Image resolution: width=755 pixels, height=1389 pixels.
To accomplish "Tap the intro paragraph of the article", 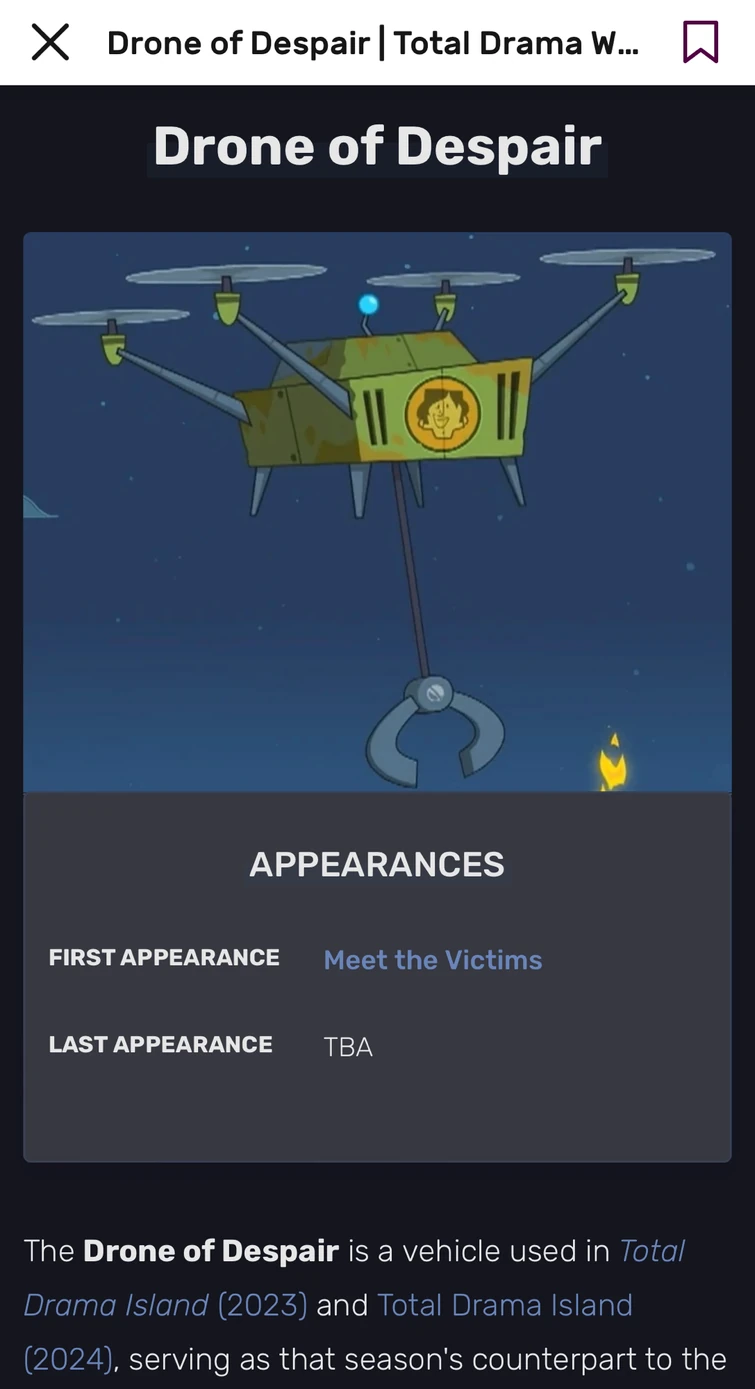I will pyautogui.click(x=377, y=1305).
